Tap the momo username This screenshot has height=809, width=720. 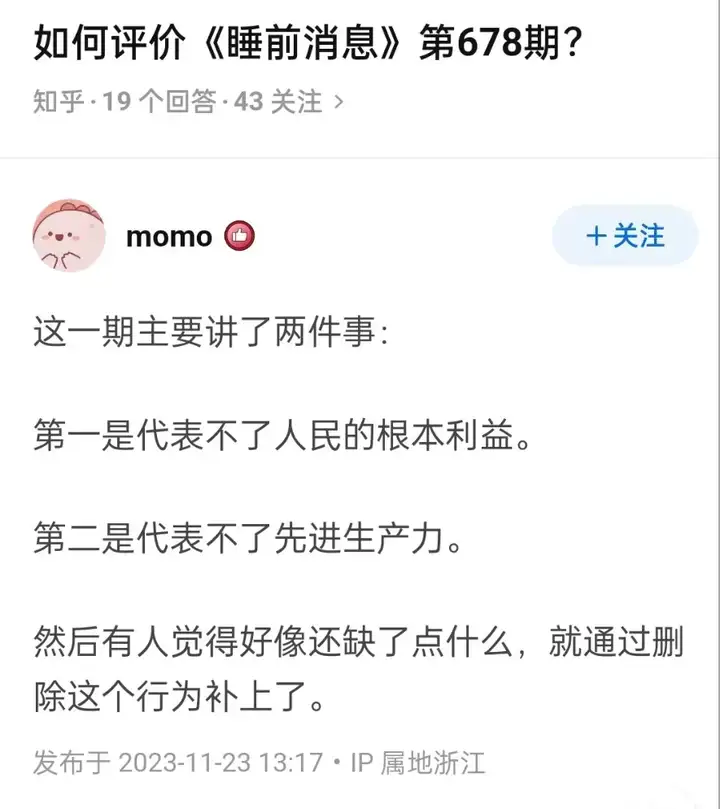(169, 237)
